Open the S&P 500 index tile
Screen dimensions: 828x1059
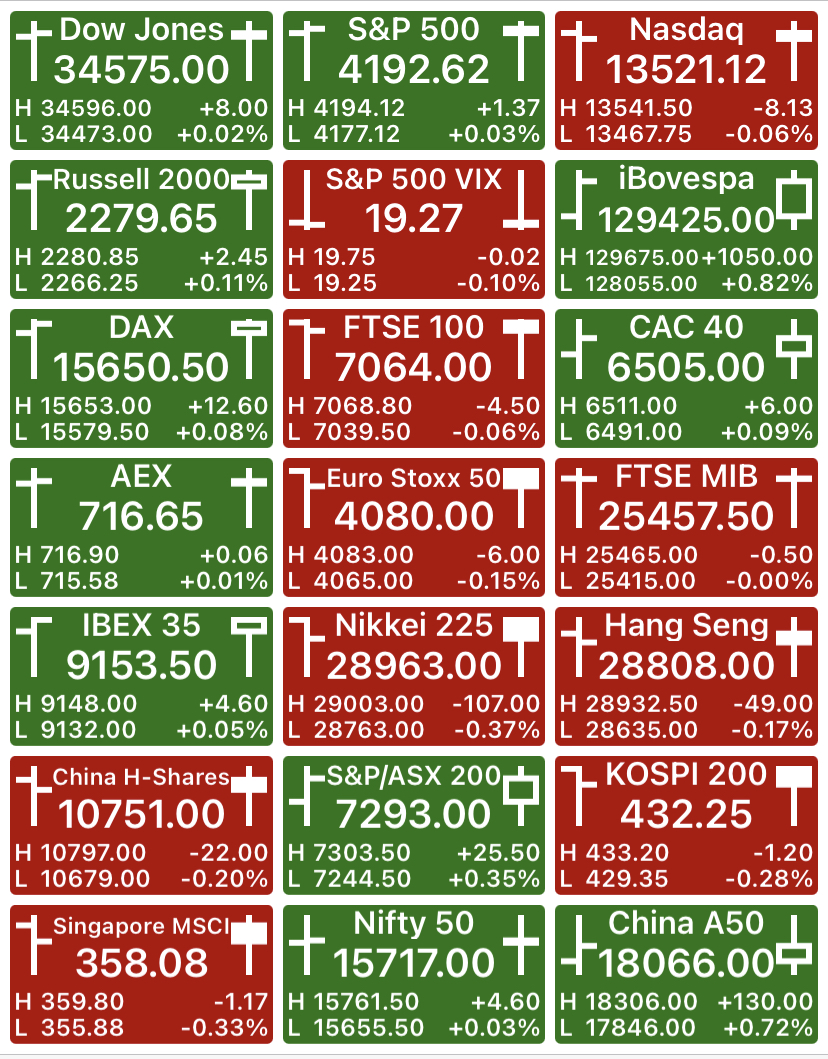point(413,80)
